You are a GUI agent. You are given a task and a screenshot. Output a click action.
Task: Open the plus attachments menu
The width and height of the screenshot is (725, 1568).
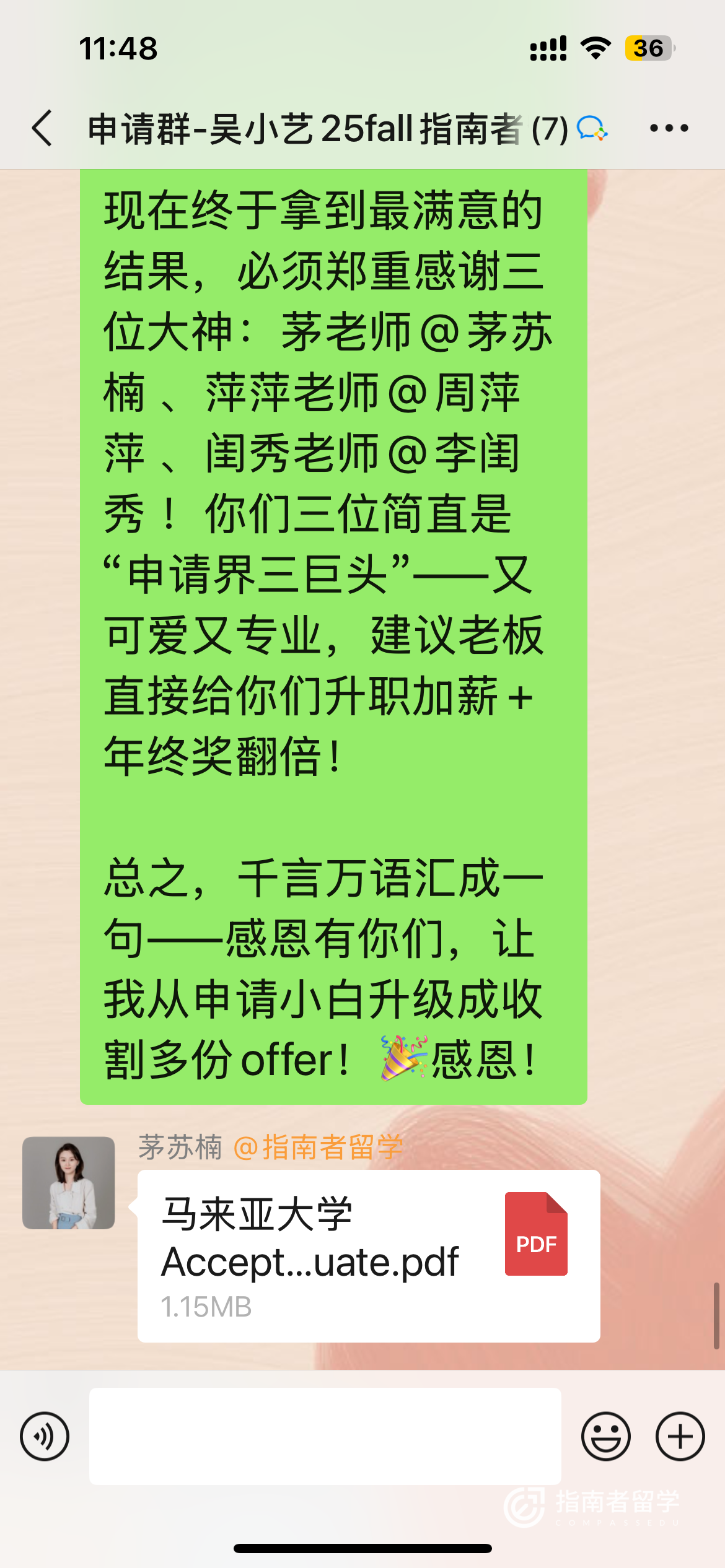click(680, 1437)
